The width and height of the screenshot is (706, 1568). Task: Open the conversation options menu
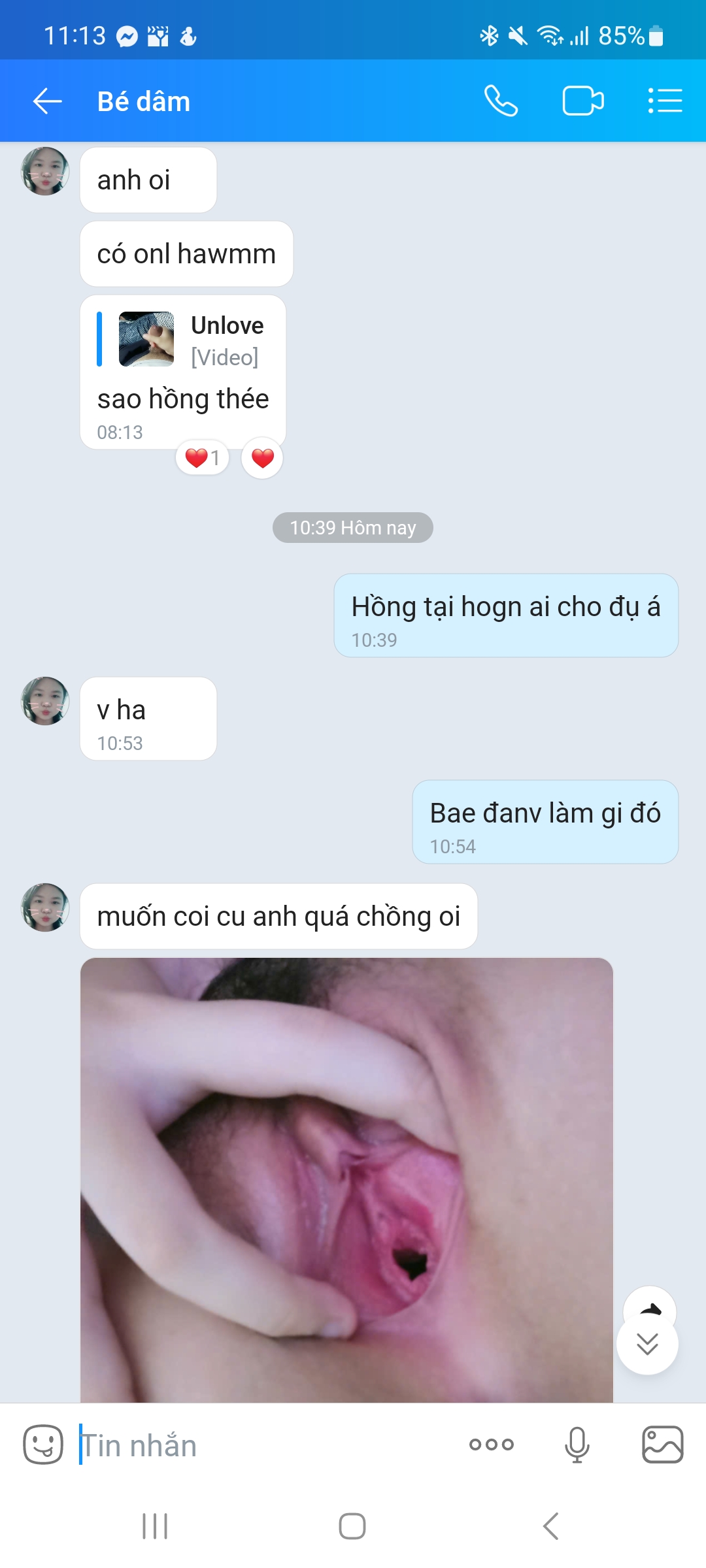tap(665, 101)
